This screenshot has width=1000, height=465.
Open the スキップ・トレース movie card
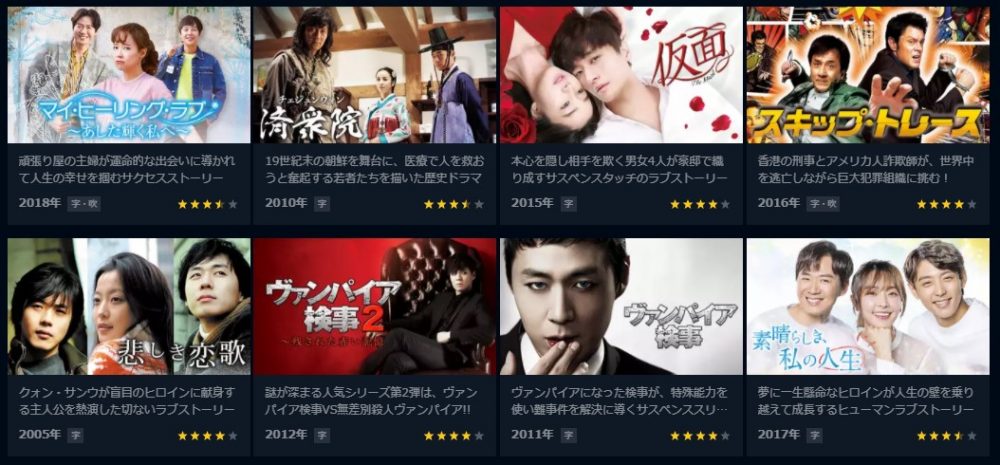[867, 76]
